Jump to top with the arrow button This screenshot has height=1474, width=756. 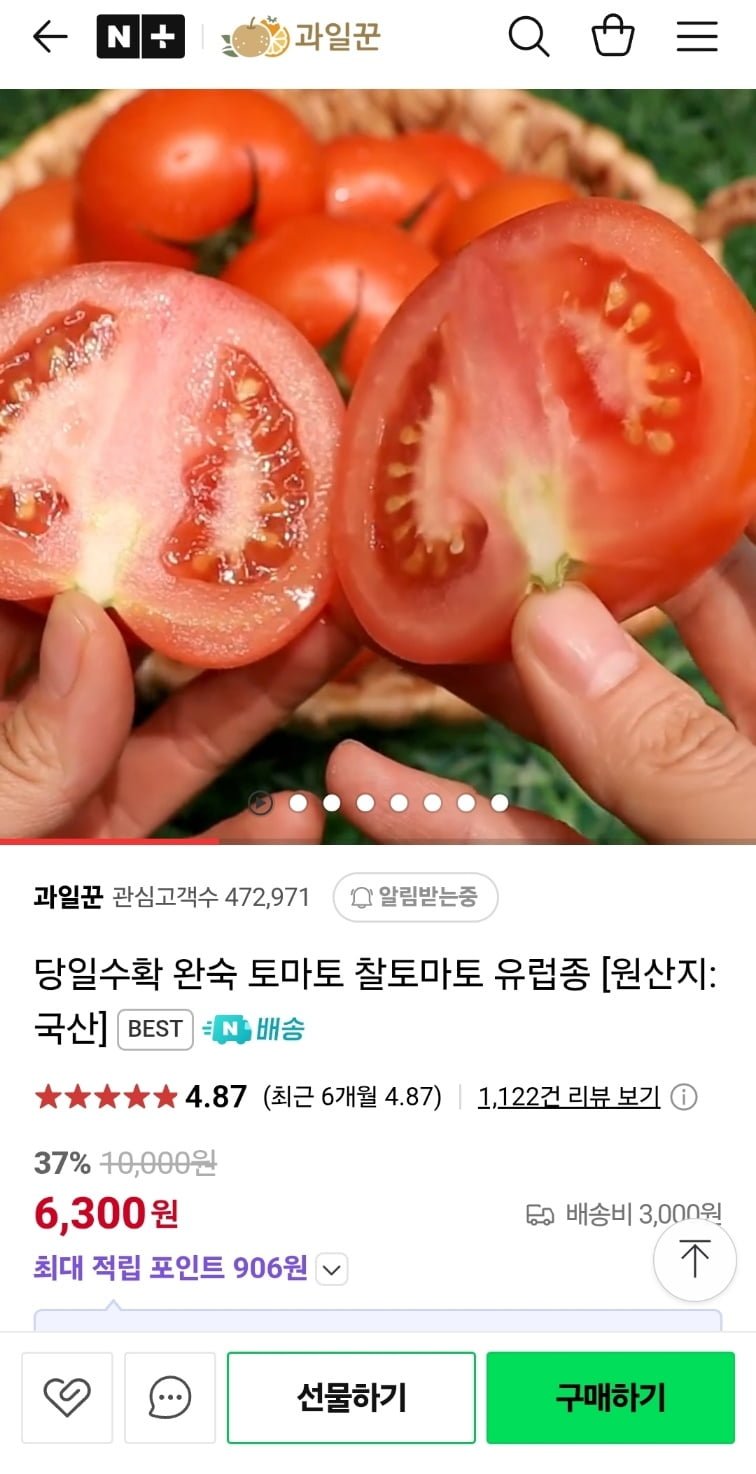(695, 1259)
